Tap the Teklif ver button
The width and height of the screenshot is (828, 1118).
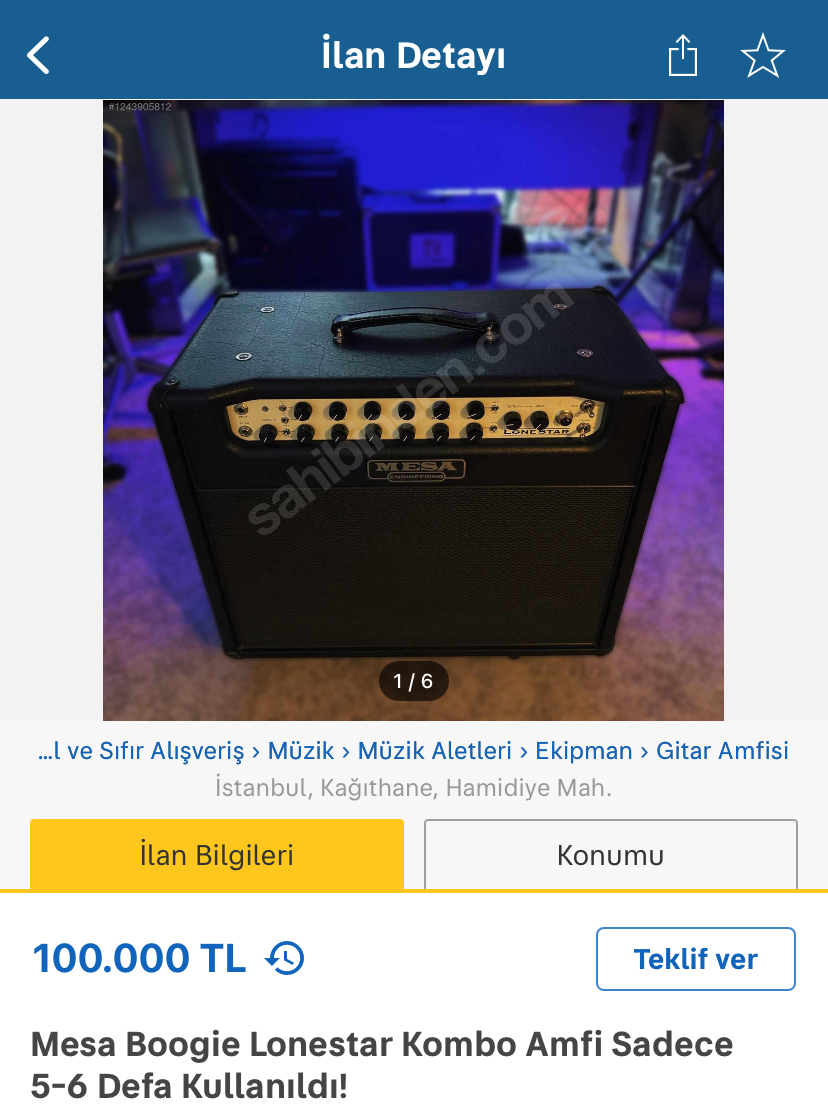[x=696, y=959]
